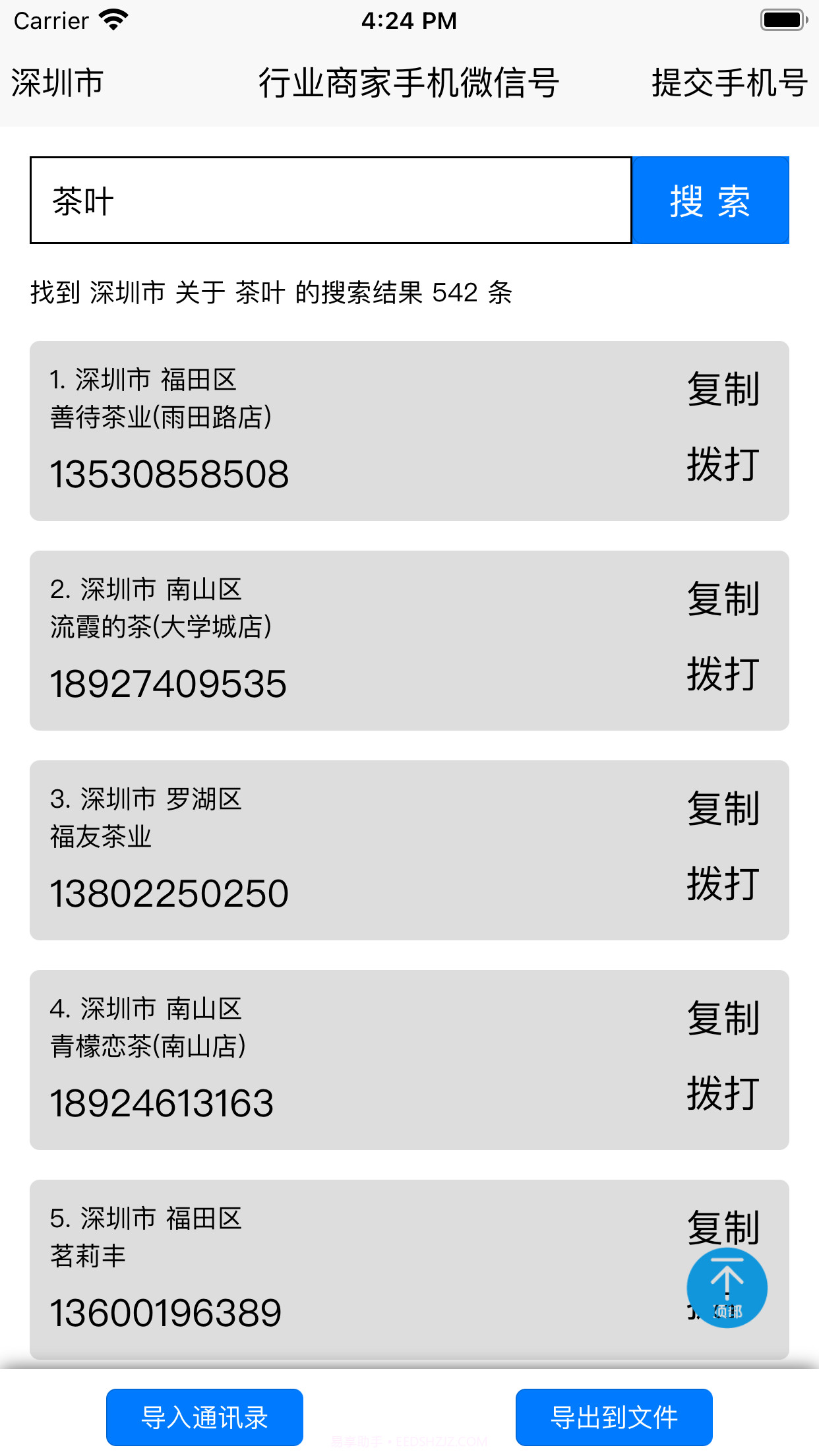Screen dimensions: 819x1456
Task: Dial 青檬恋茶(南山店) via 拨打
Action: click(723, 1093)
